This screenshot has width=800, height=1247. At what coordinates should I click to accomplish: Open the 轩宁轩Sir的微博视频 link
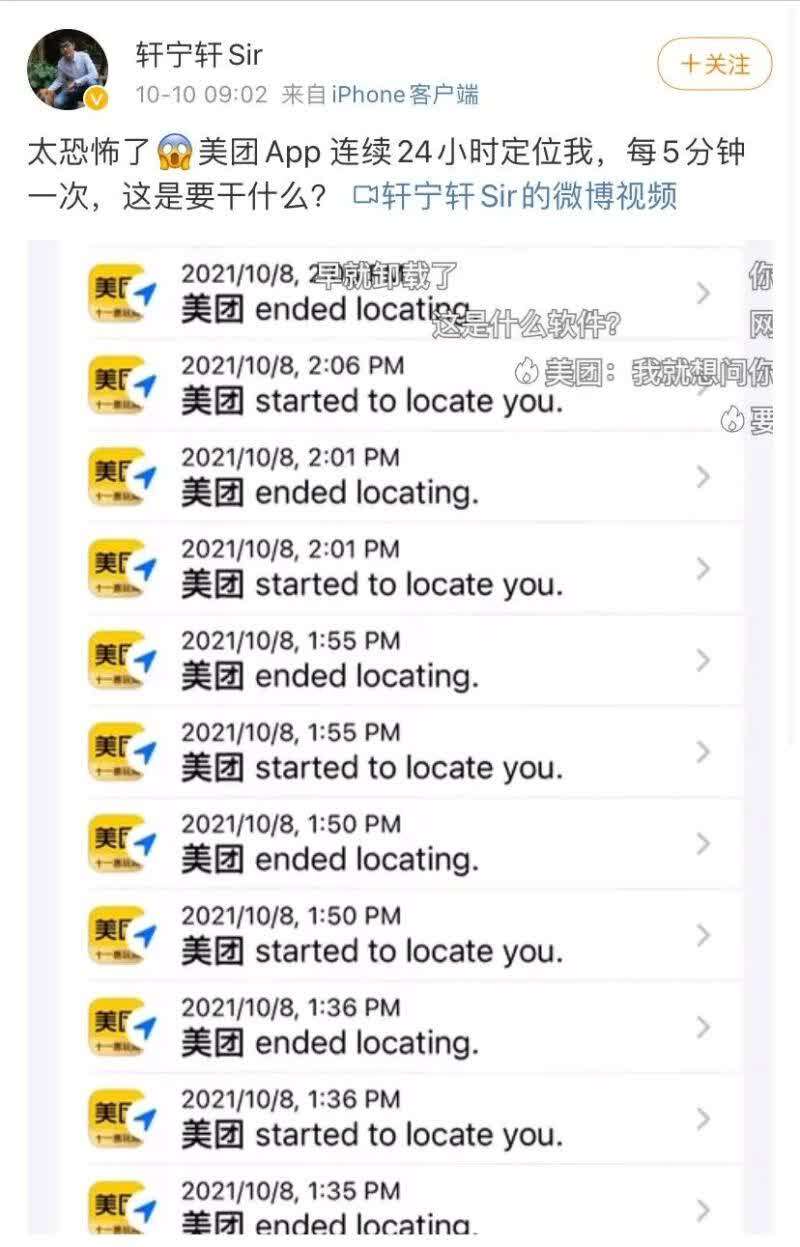click(516, 195)
